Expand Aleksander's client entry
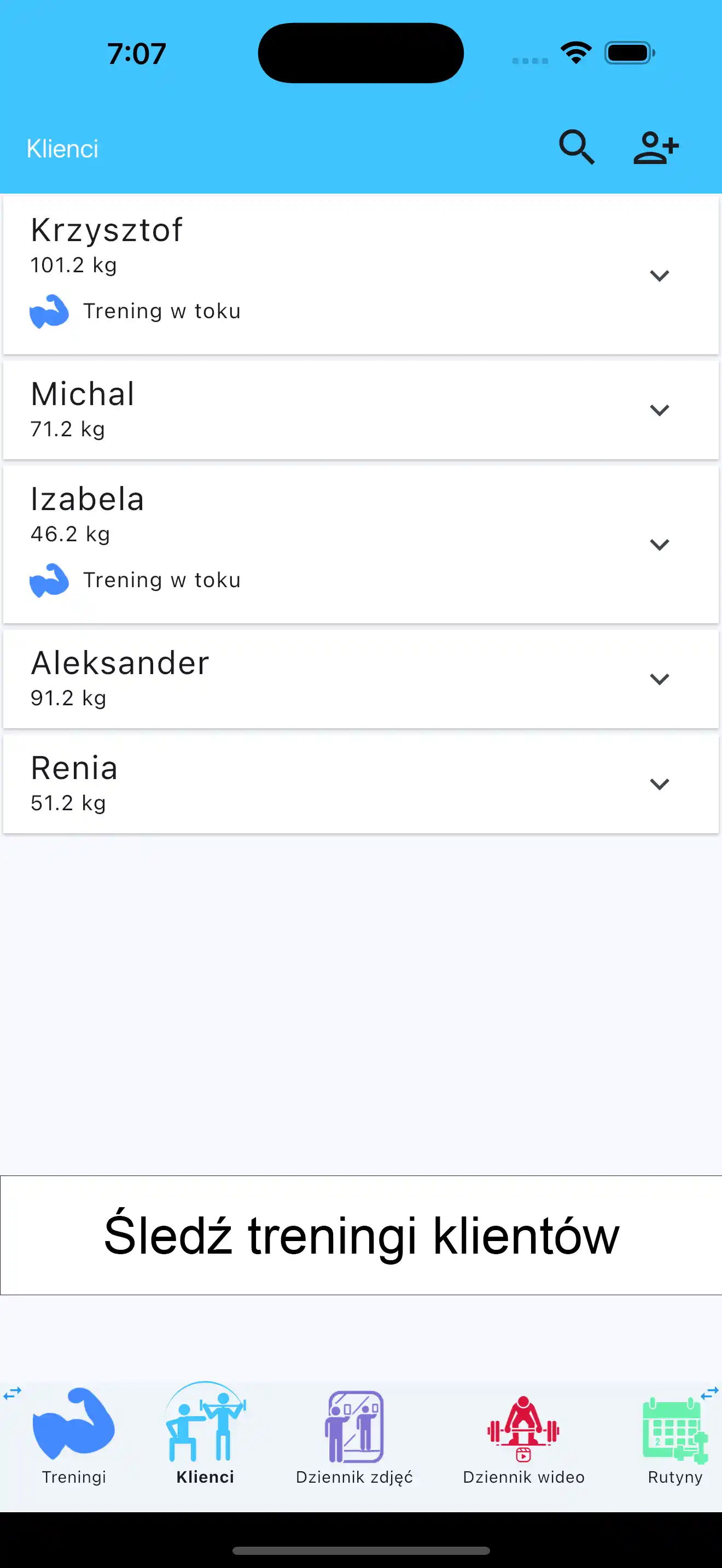The height and width of the screenshot is (1568, 722). (x=659, y=678)
